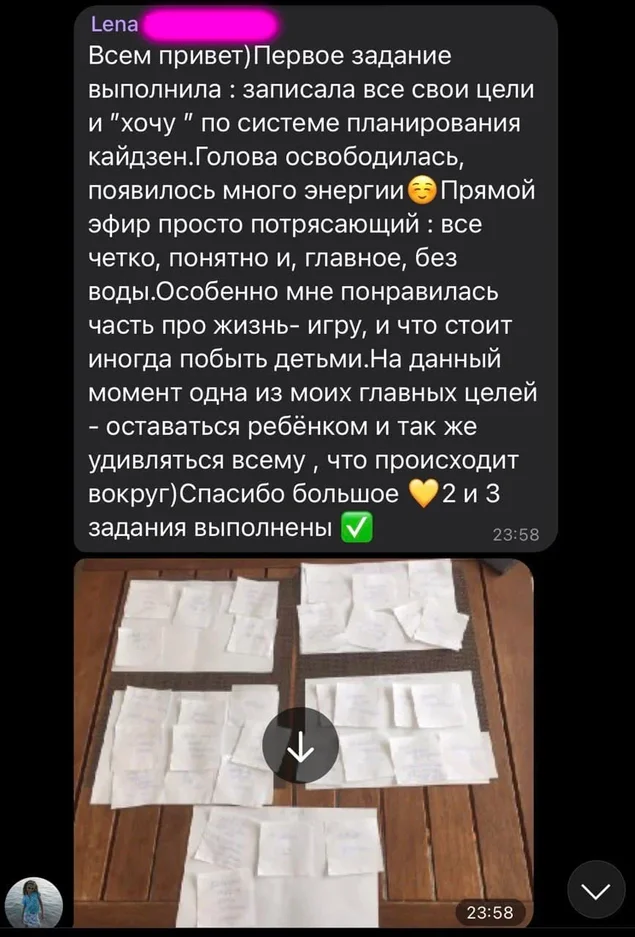635x937 pixels.
Task: Download the photo of paper notes
Action: (300, 745)
